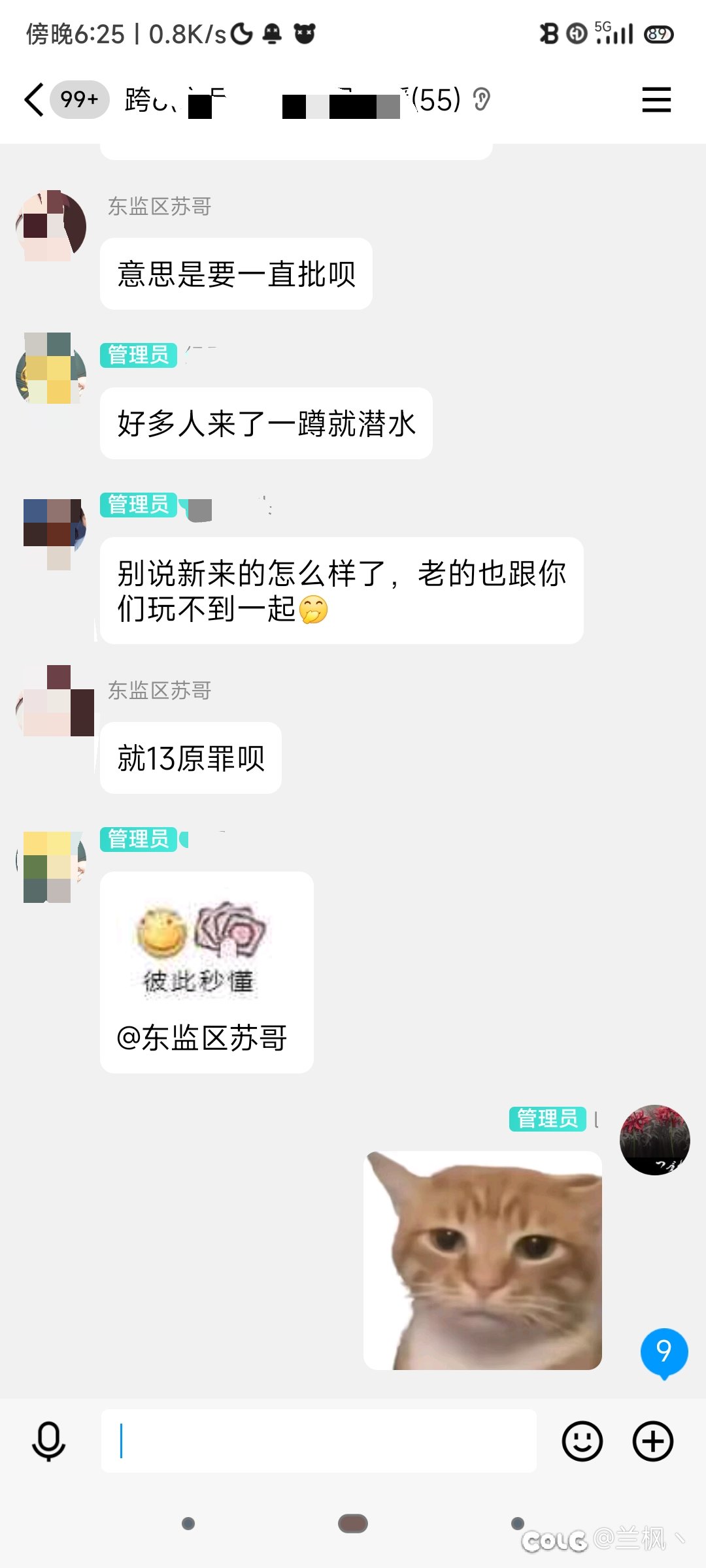
Task: Tap the flower avatar on right side
Action: (654, 1139)
